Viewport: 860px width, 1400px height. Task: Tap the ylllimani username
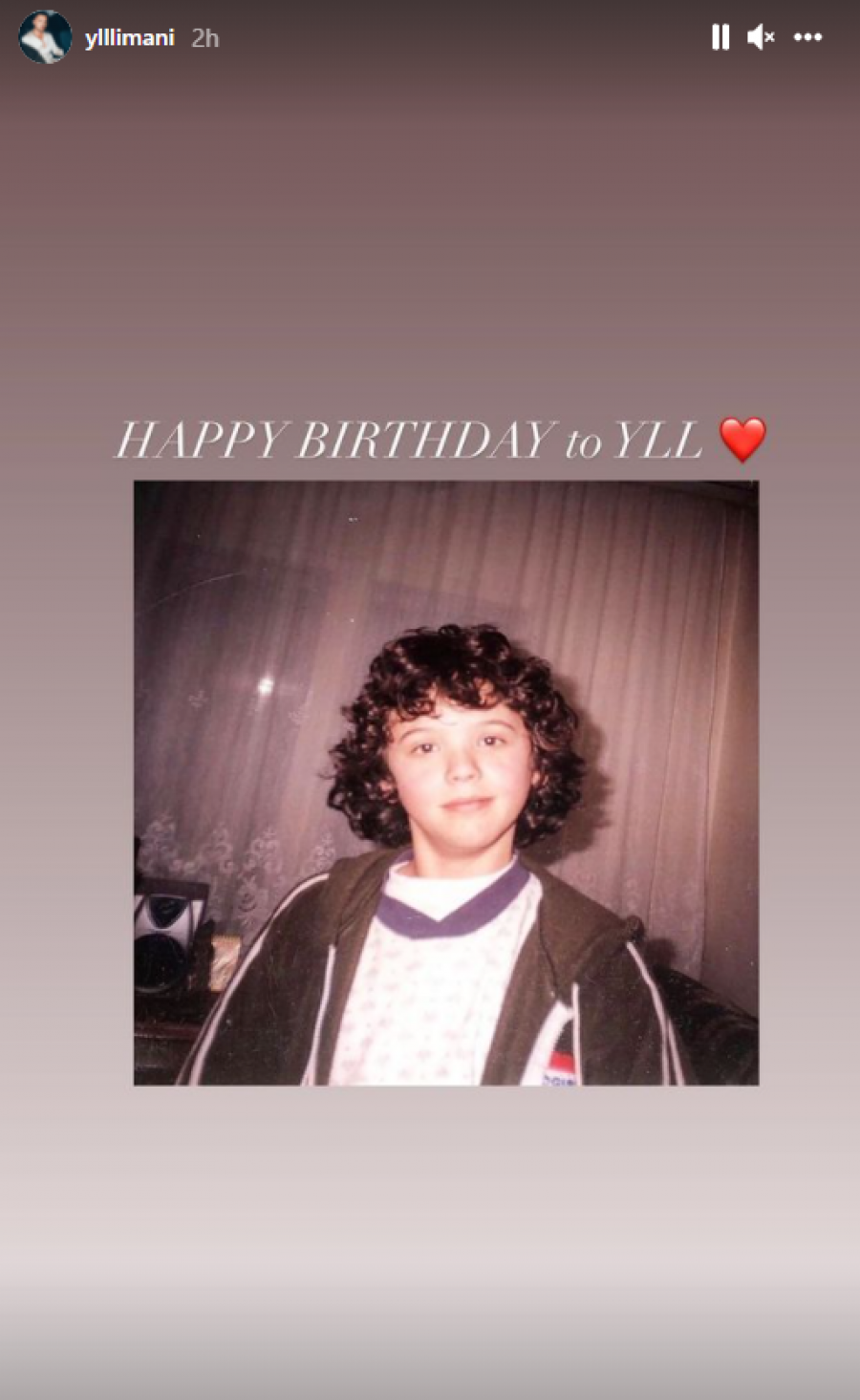pos(129,38)
